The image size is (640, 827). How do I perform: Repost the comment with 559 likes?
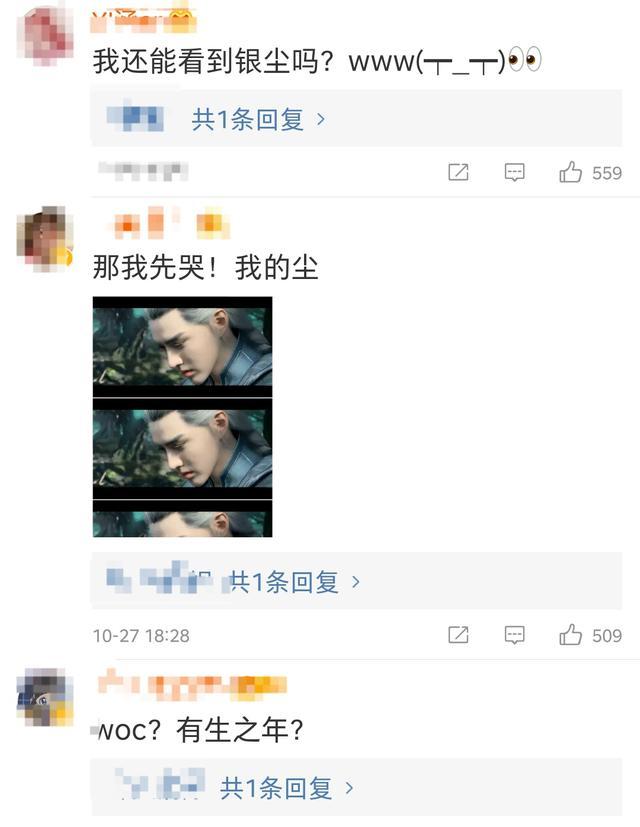458,172
